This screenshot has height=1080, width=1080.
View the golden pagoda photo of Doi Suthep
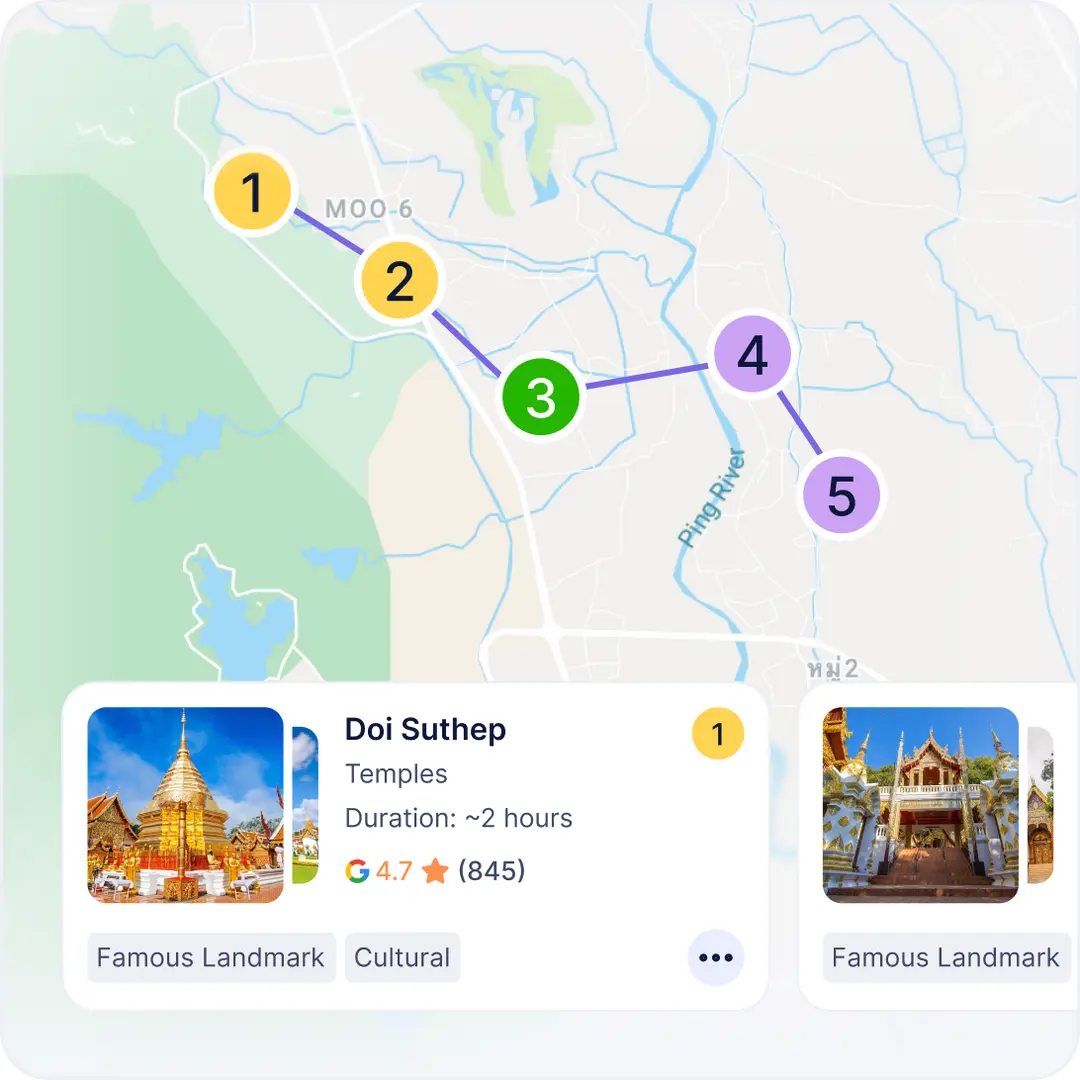pos(186,805)
